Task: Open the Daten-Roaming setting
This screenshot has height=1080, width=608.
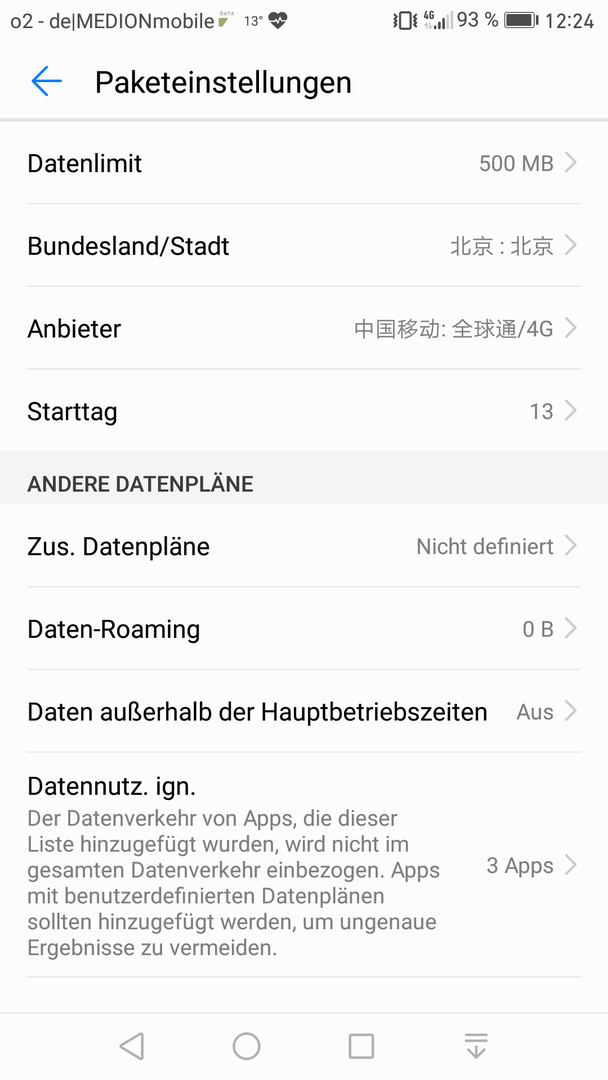Action: pyautogui.click(x=304, y=629)
